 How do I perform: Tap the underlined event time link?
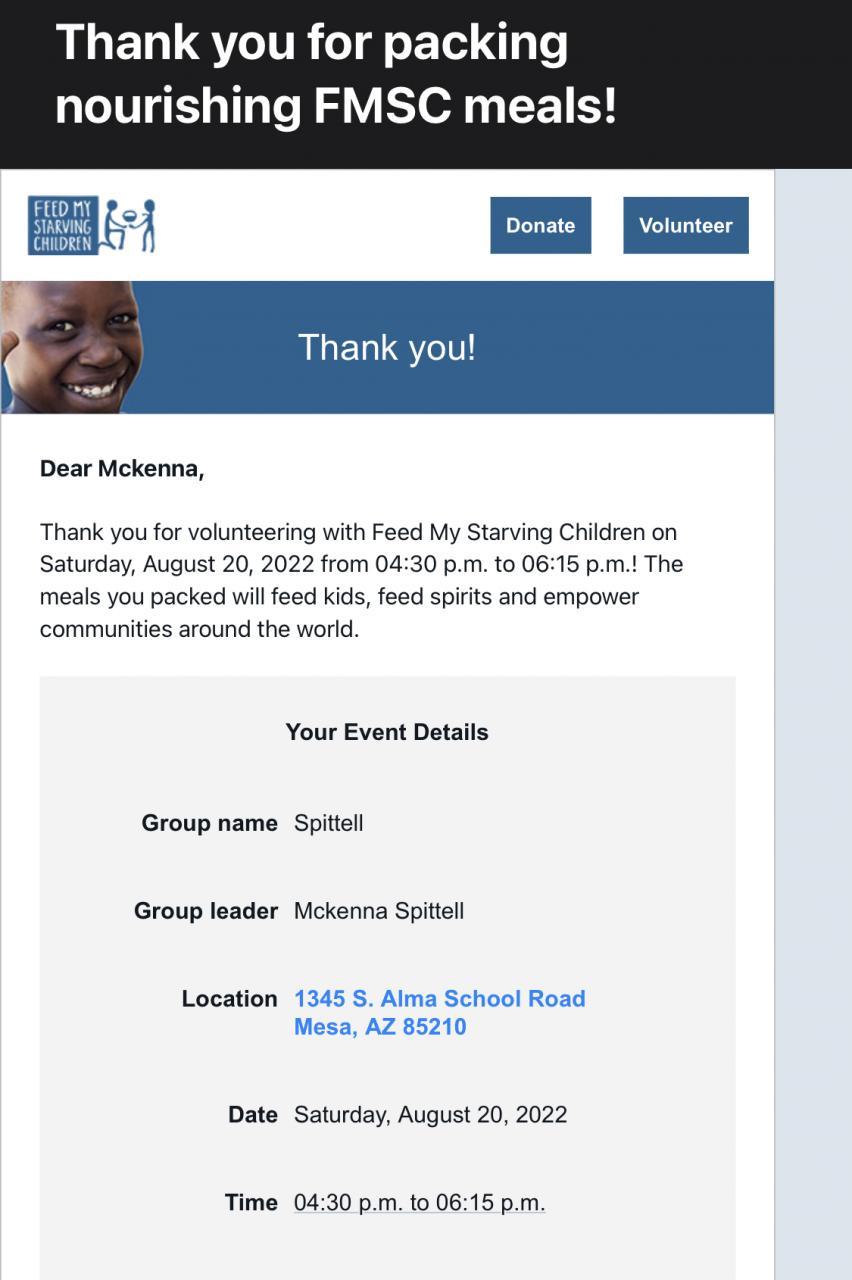tap(419, 1202)
